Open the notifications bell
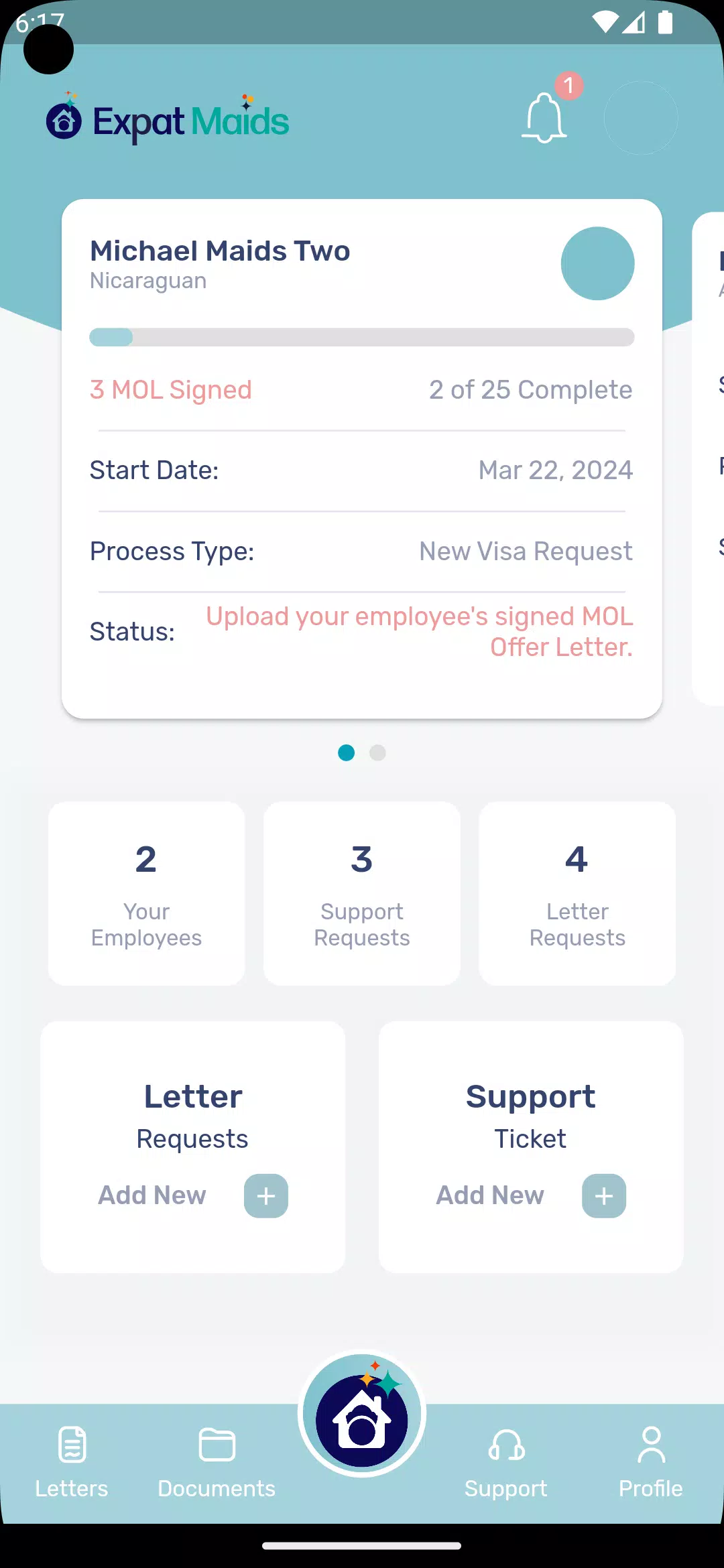This screenshot has height=1568, width=724. coord(544,118)
